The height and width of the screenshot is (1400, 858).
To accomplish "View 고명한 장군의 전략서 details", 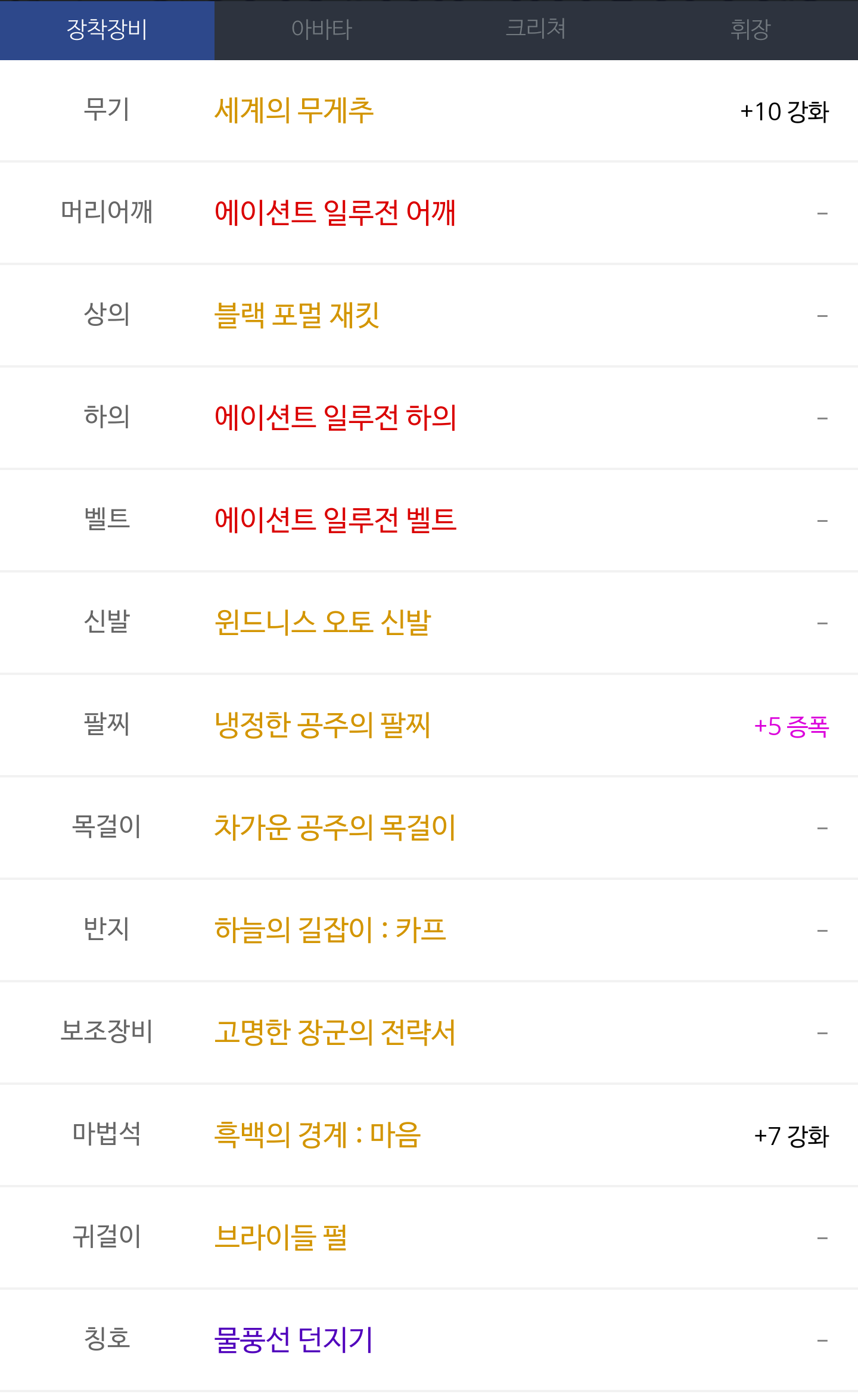I will (x=335, y=1033).
